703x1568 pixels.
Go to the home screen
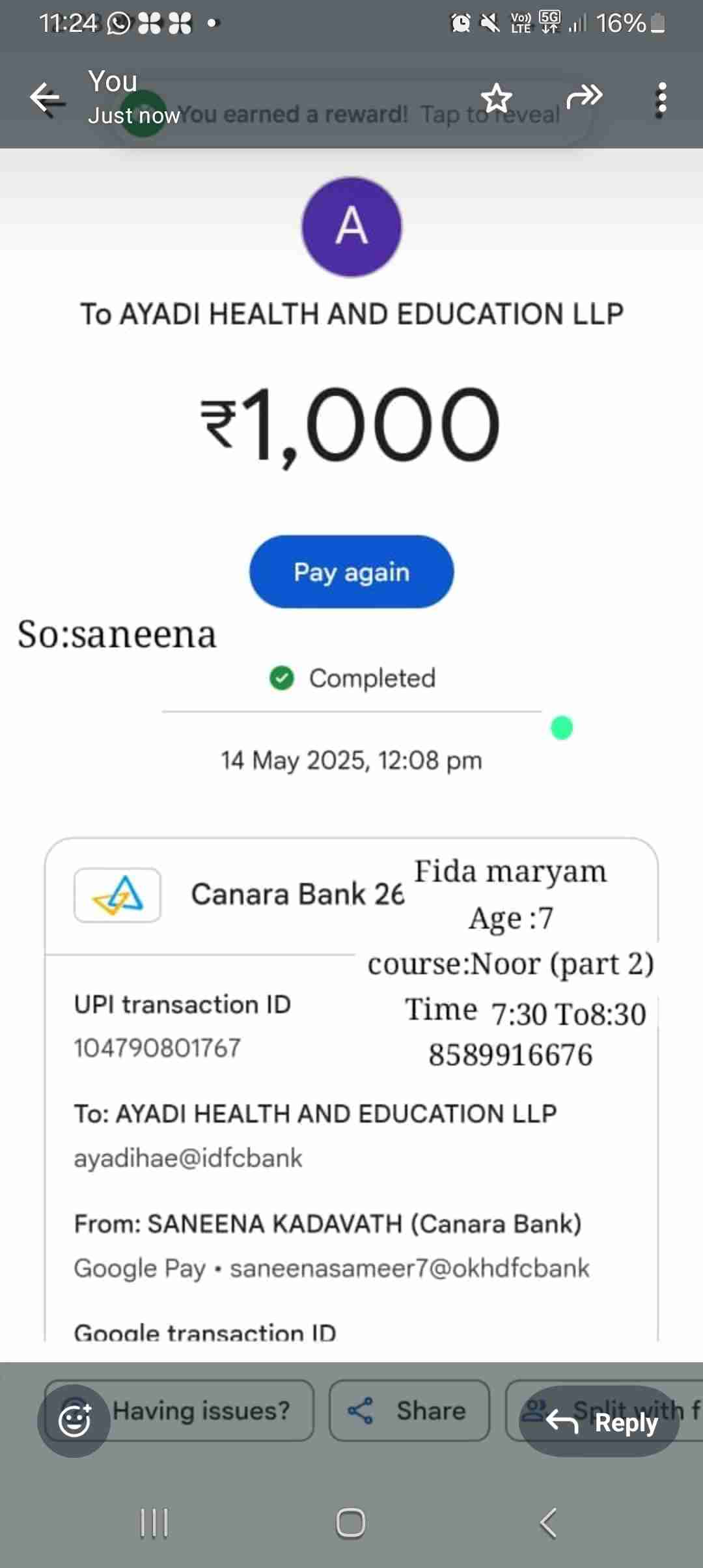click(x=351, y=1524)
